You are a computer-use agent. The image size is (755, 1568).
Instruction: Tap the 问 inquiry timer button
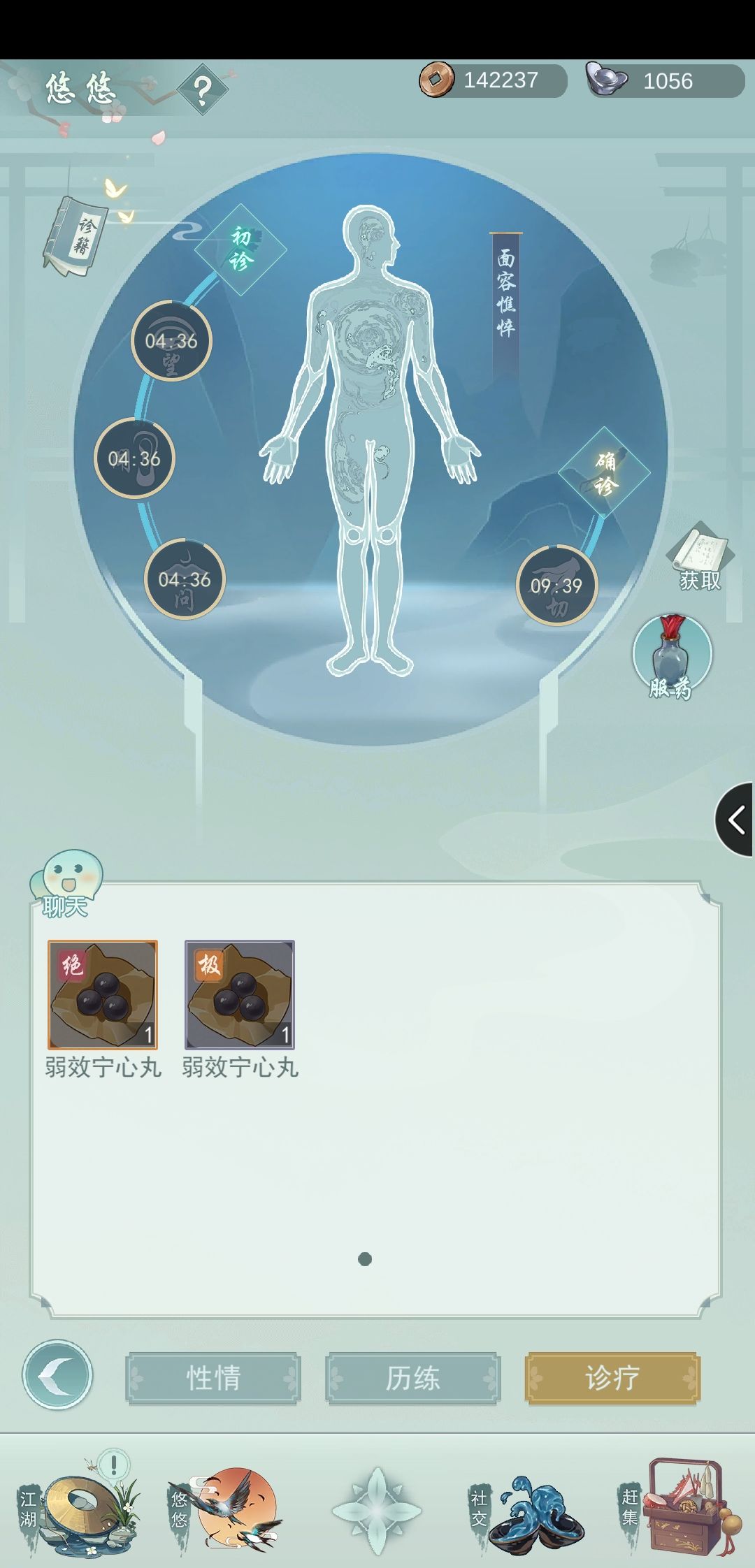point(185,579)
